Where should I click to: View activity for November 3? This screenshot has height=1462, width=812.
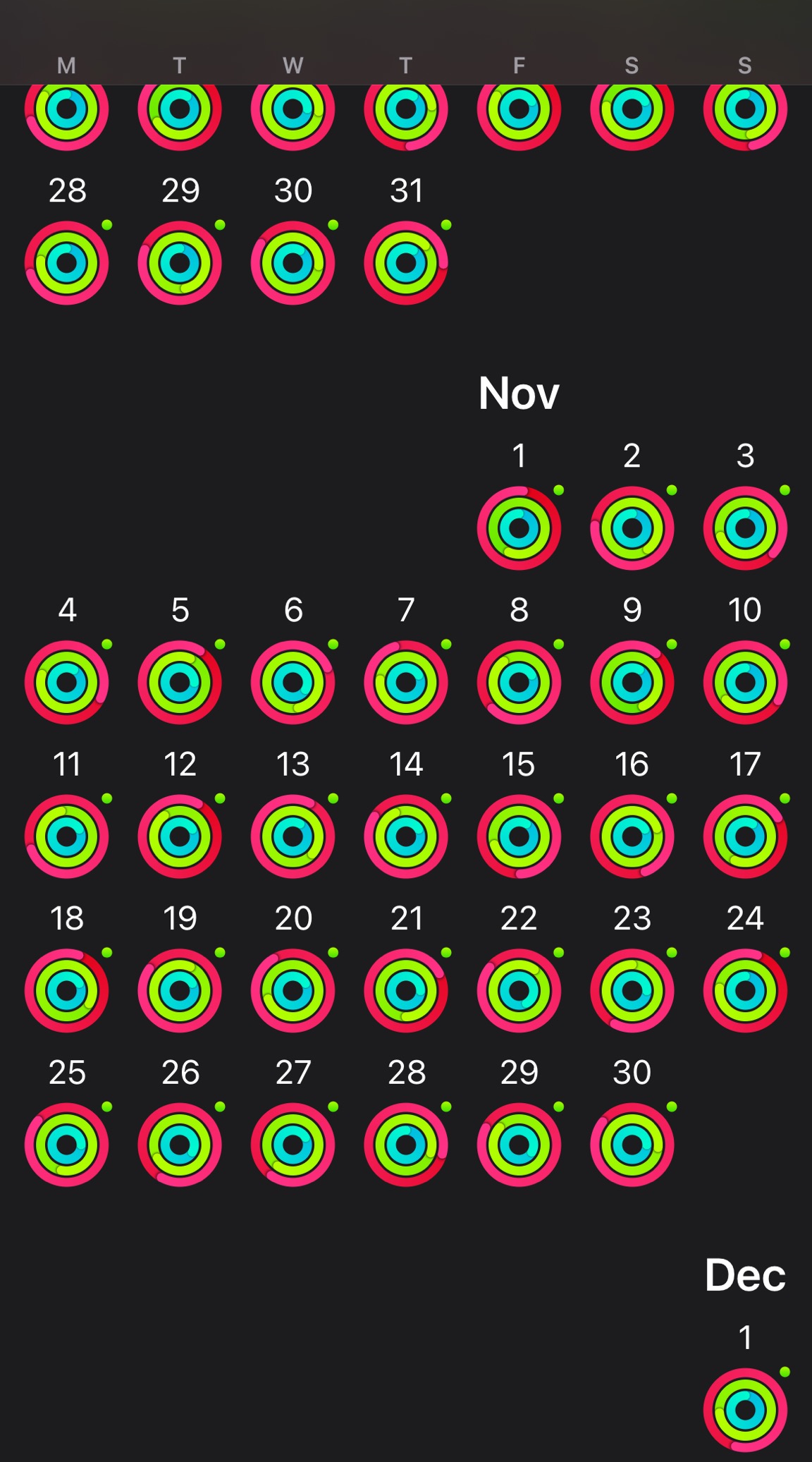tap(745, 528)
